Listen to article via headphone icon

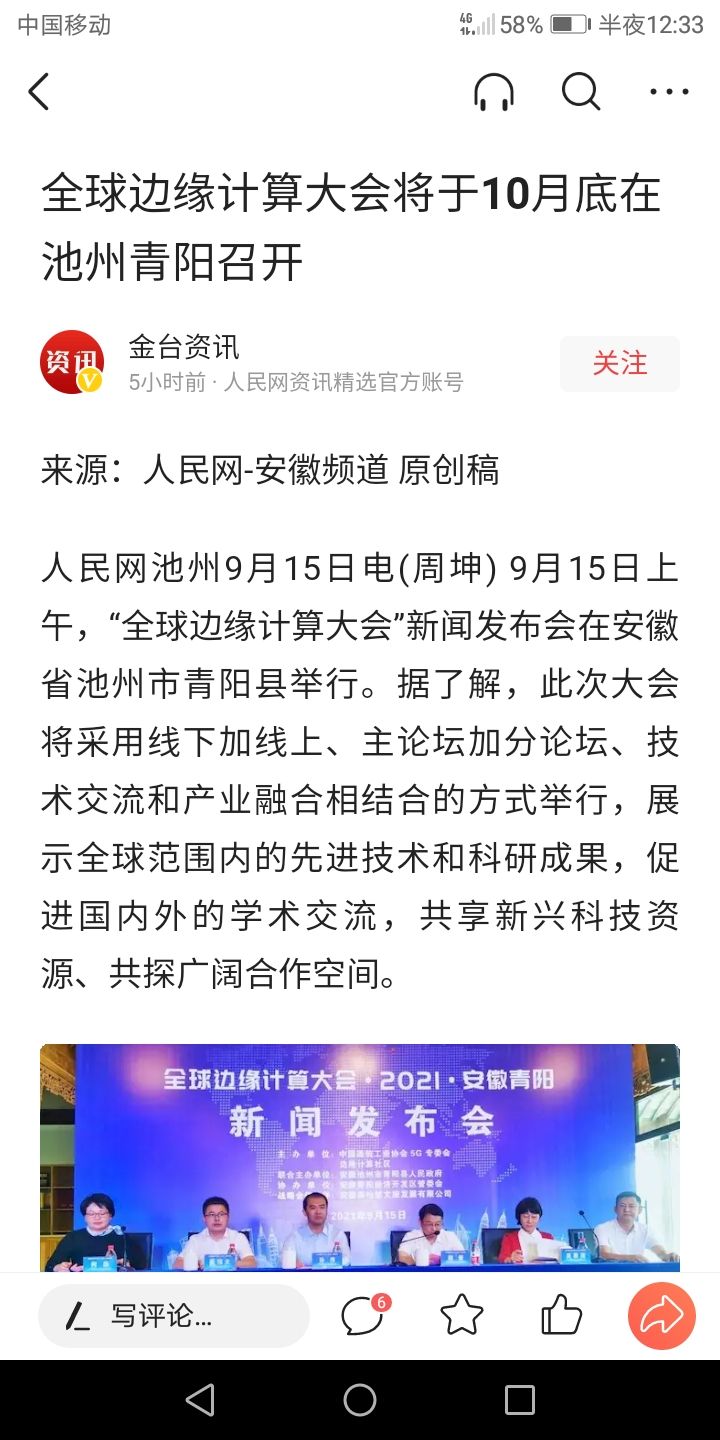click(494, 92)
